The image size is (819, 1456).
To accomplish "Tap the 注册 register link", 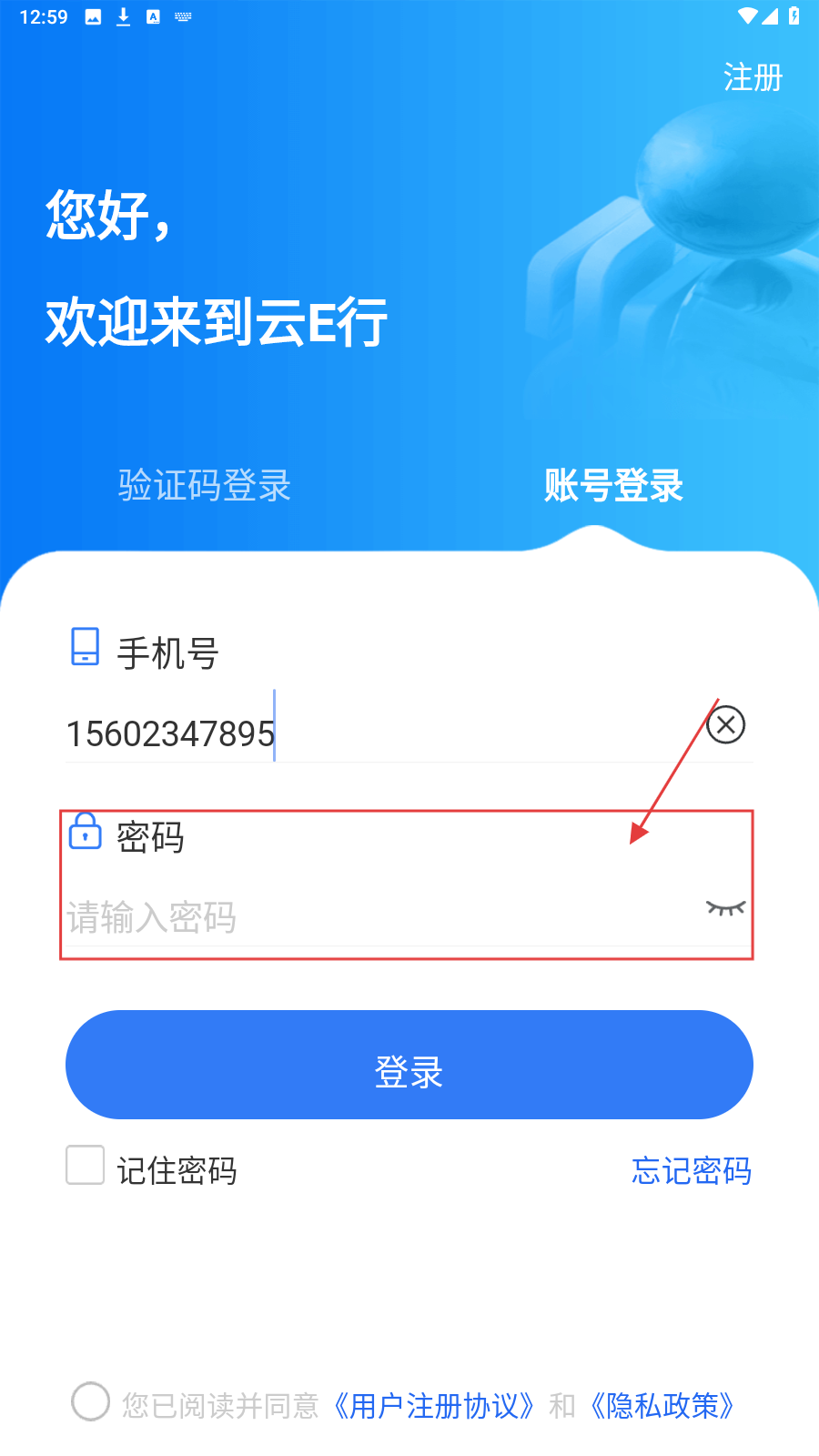I will pos(753,78).
